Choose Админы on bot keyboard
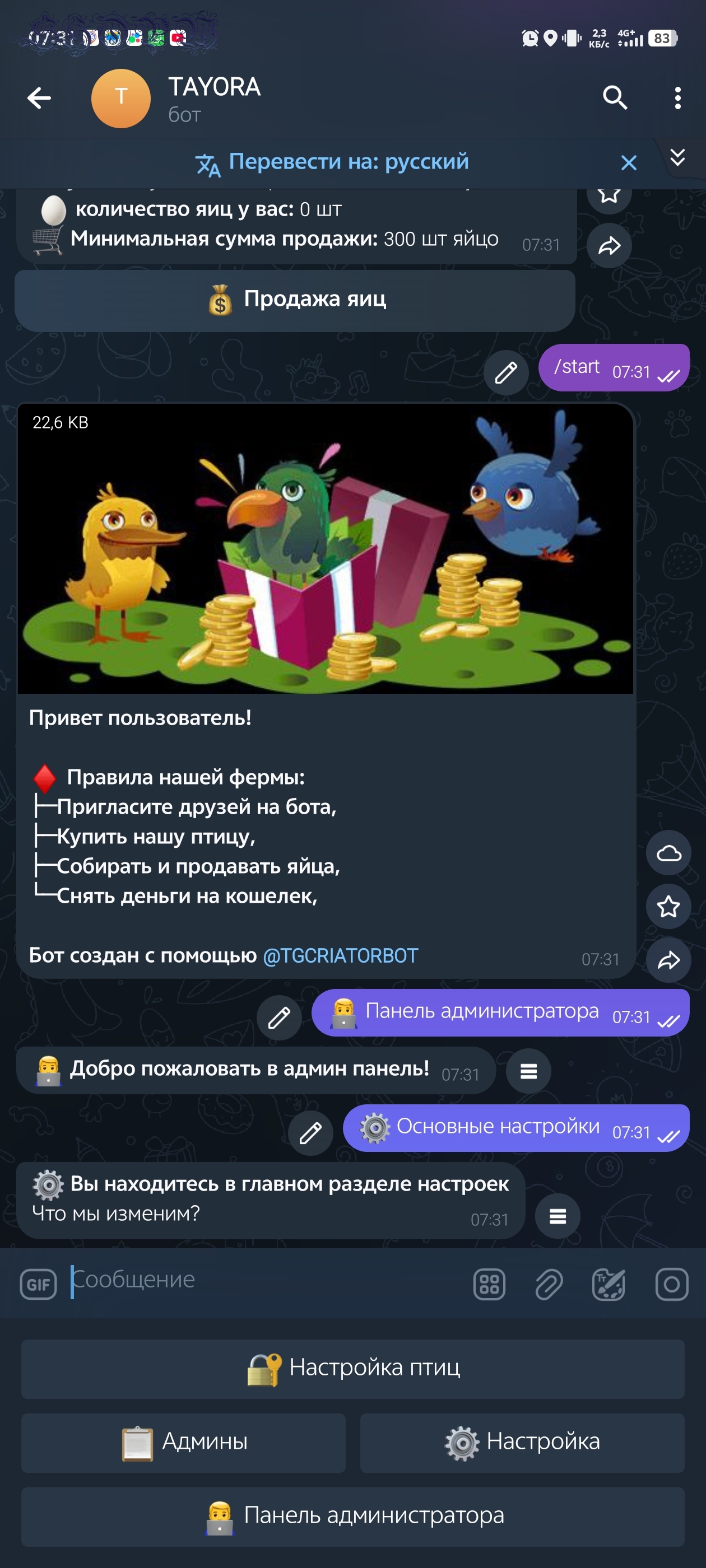Image resolution: width=706 pixels, height=1568 pixels. (183, 1442)
